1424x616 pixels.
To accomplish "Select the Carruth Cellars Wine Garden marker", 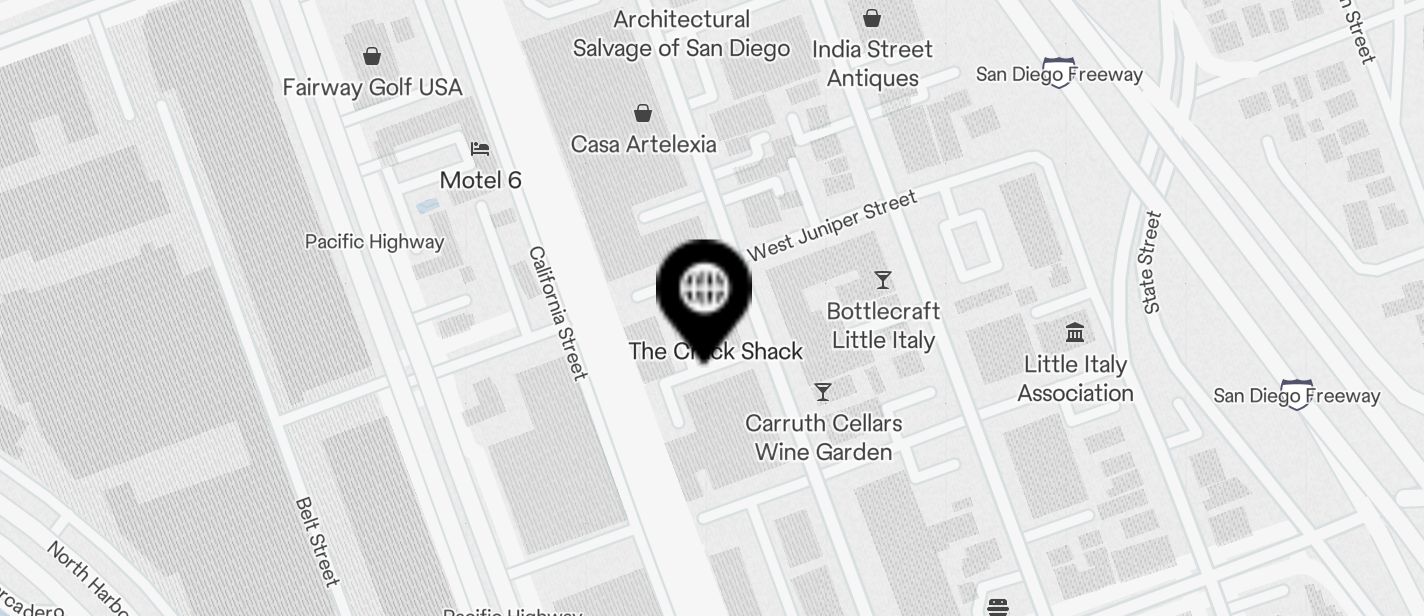I will tap(822, 392).
